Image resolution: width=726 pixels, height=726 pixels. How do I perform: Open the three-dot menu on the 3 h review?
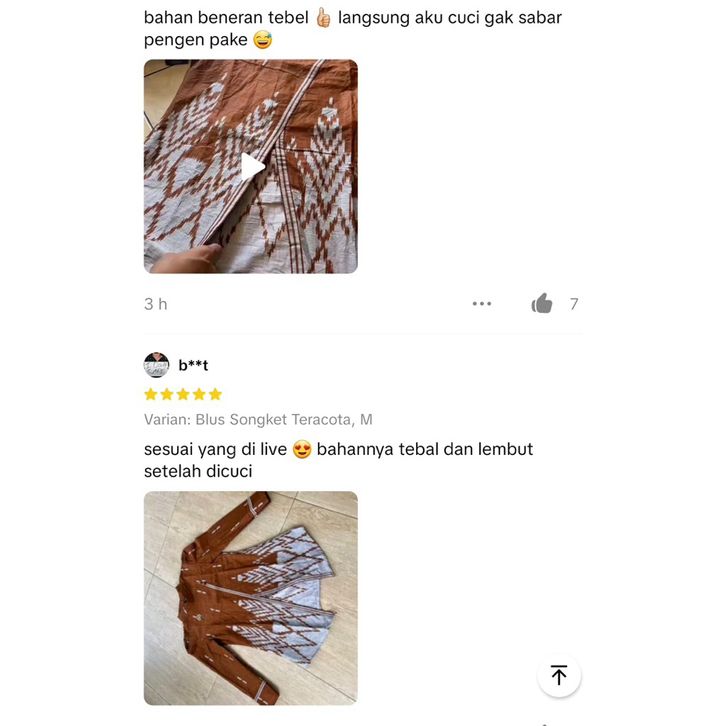coord(482,304)
